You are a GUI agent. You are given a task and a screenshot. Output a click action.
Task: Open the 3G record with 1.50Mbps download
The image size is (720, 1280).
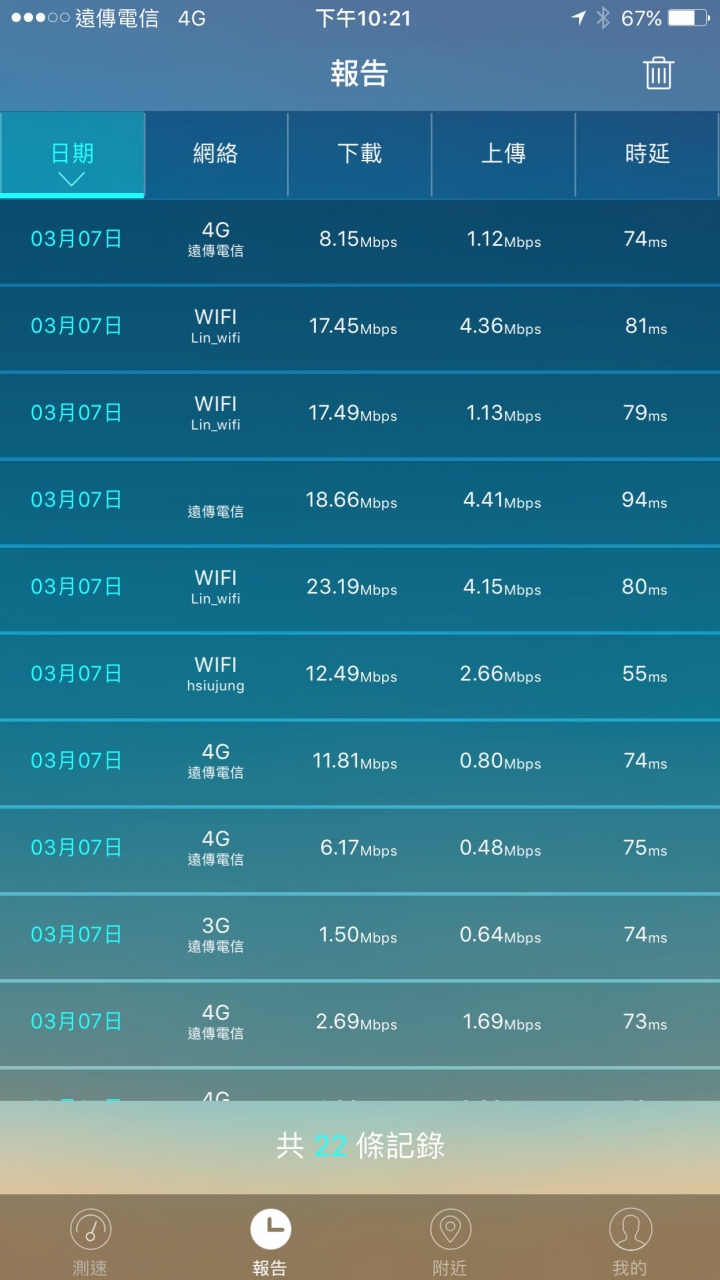tap(360, 936)
